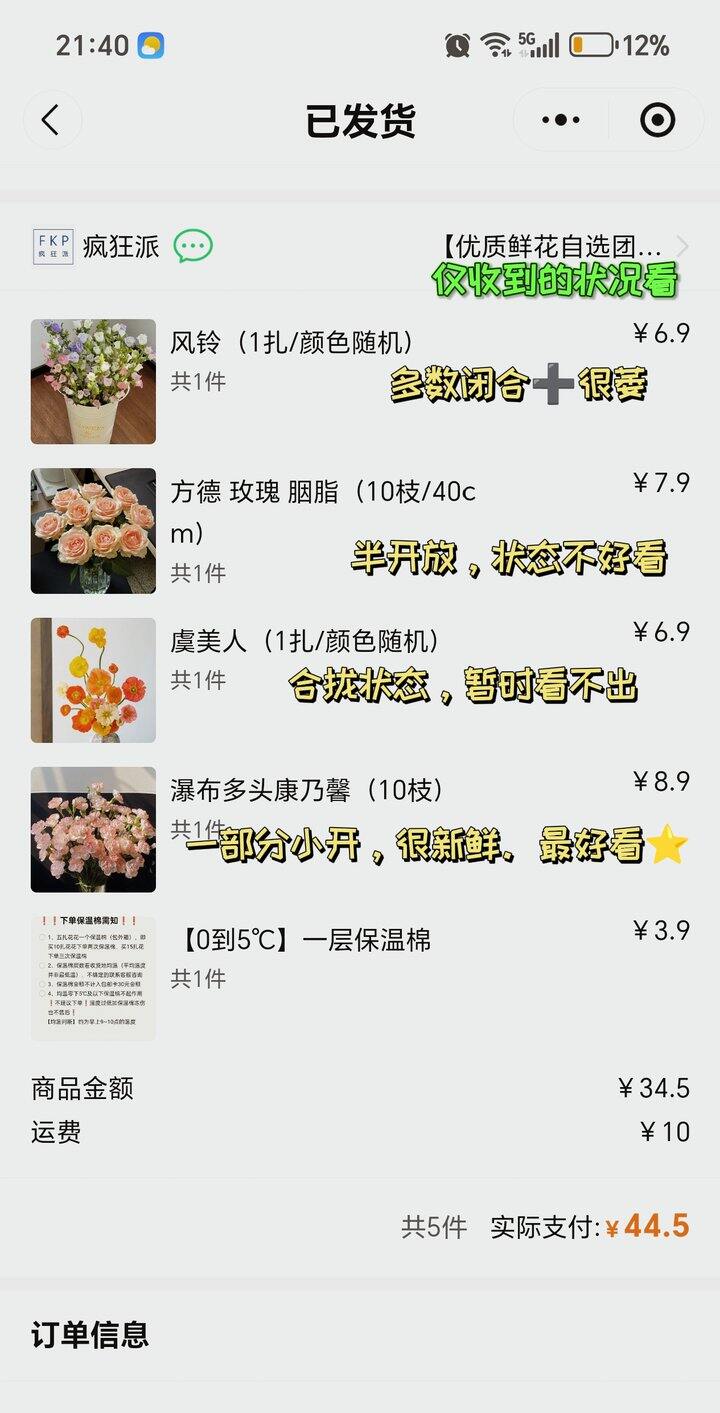The image size is (720, 1413).
Task: Tap the 瀑布多头康乃馨 thumbnail image
Action: tap(93, 829)
